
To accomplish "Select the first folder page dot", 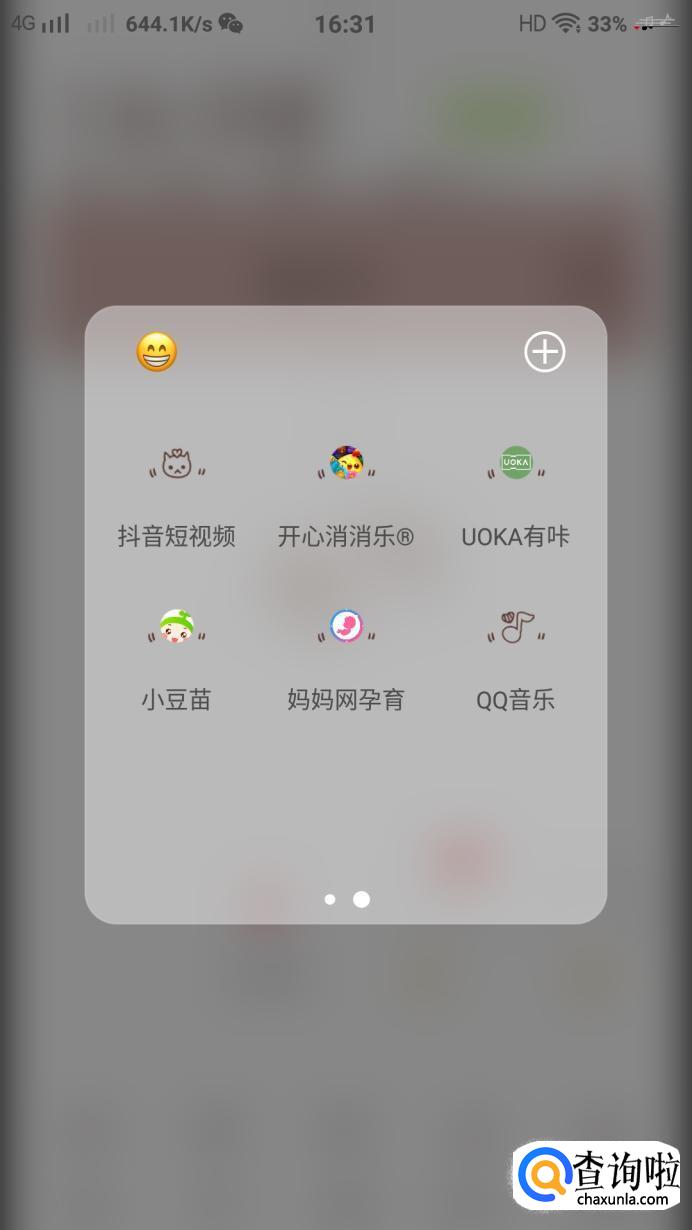I will 330,899.
